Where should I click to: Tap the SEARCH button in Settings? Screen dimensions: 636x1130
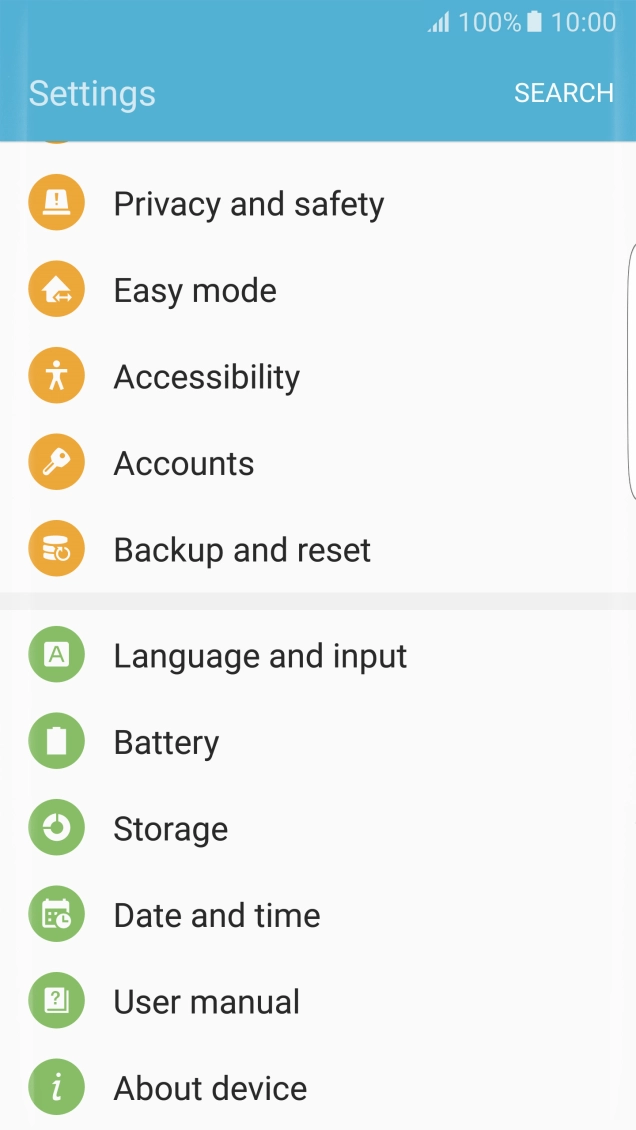click(563, 93)
